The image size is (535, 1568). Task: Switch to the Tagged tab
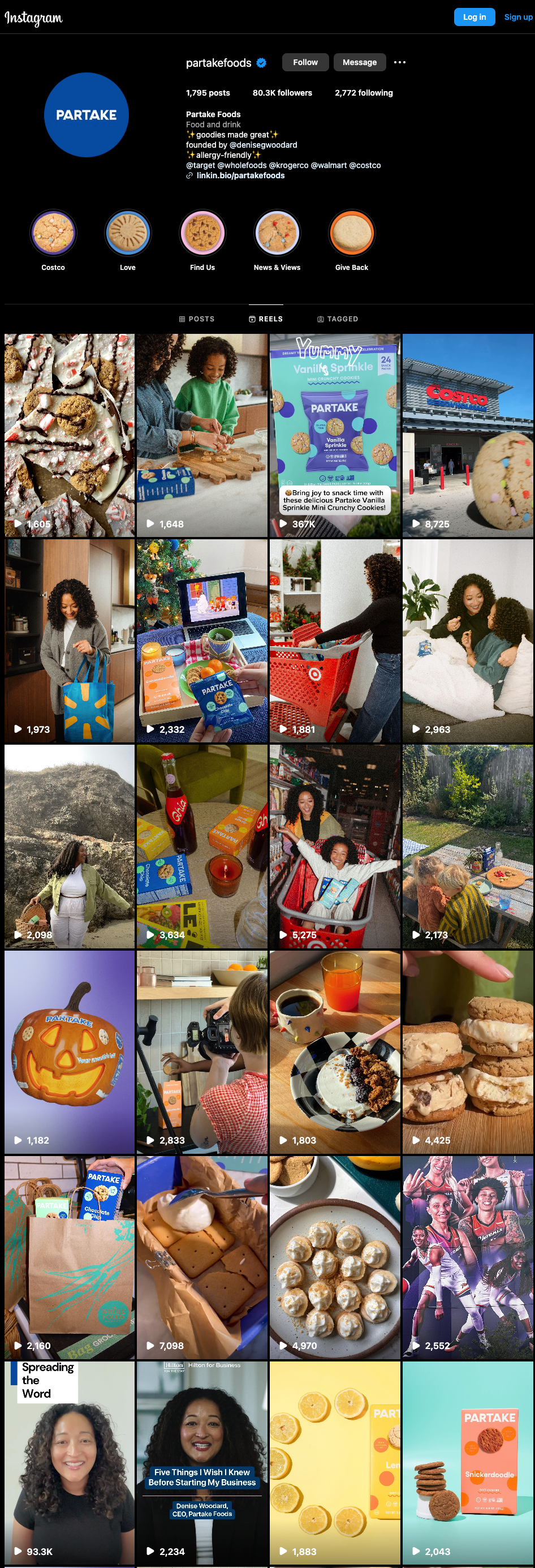pyautogui.click(x=338, y=319)
